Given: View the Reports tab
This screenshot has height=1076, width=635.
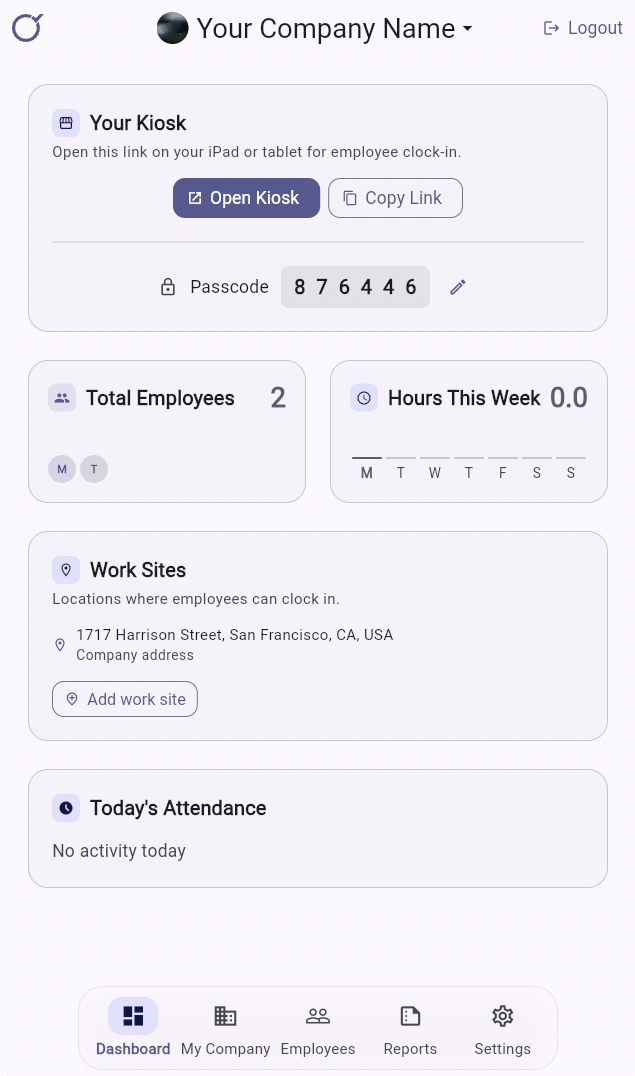Looking at the screenshot, I should [x=410, y=1028].
